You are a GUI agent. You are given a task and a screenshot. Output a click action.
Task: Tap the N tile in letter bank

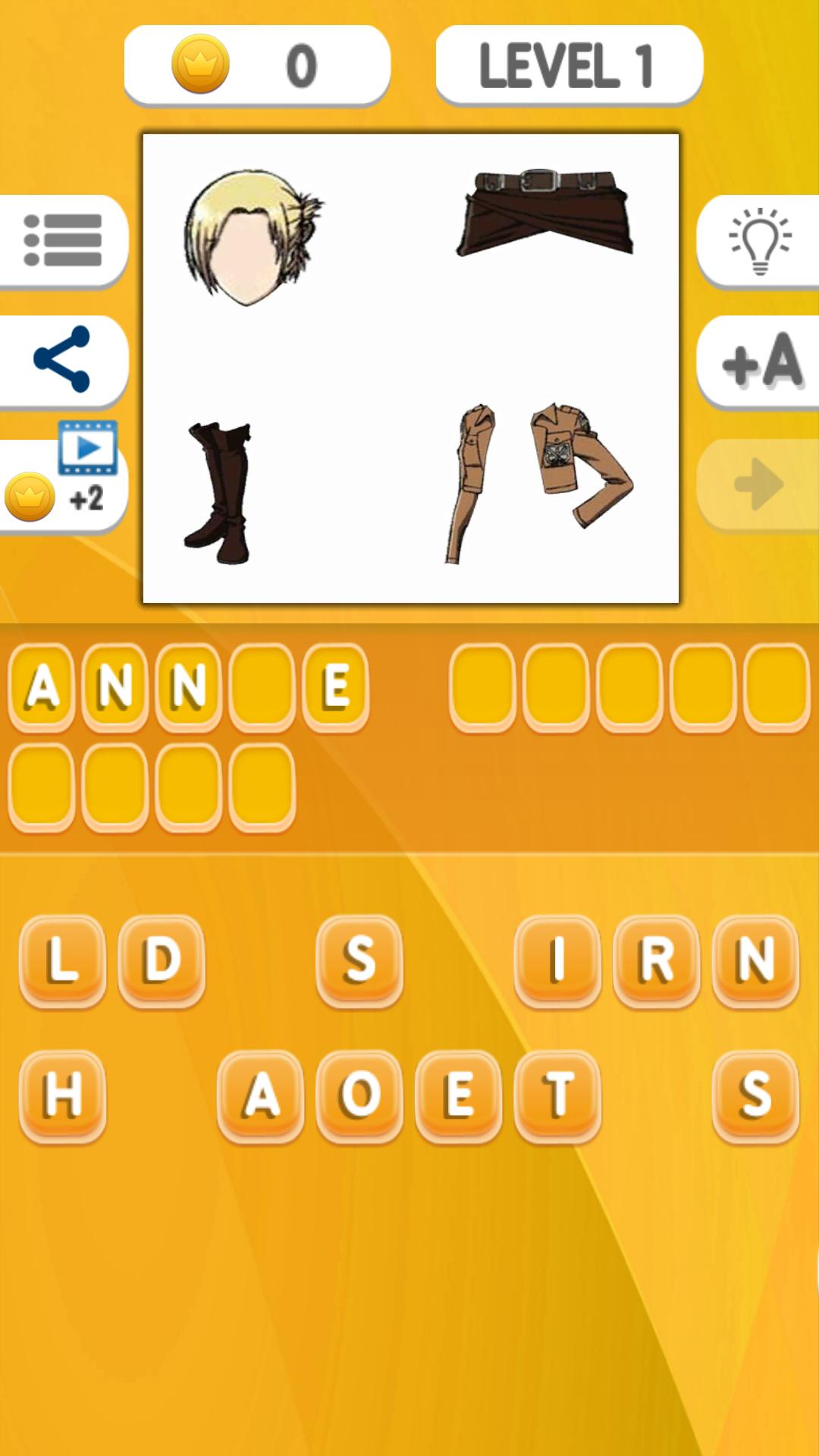pos(755,960)
